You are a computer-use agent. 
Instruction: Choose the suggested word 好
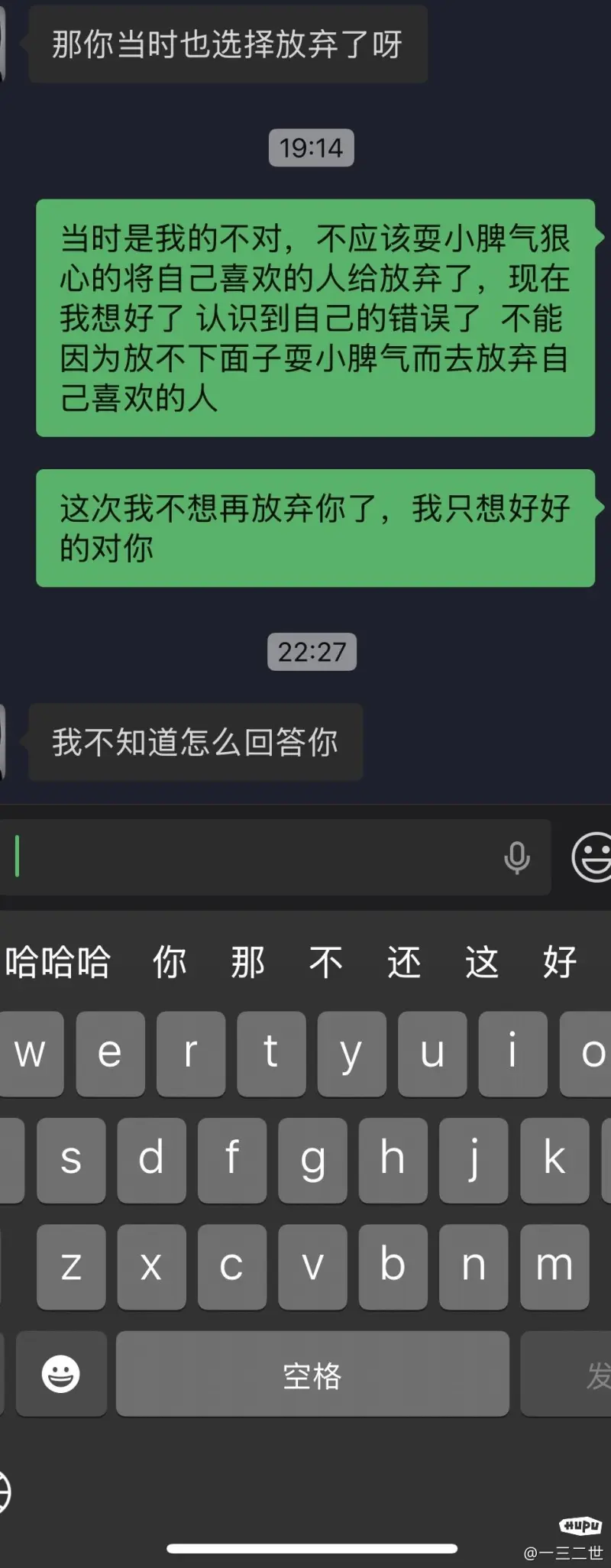[559, 962]
